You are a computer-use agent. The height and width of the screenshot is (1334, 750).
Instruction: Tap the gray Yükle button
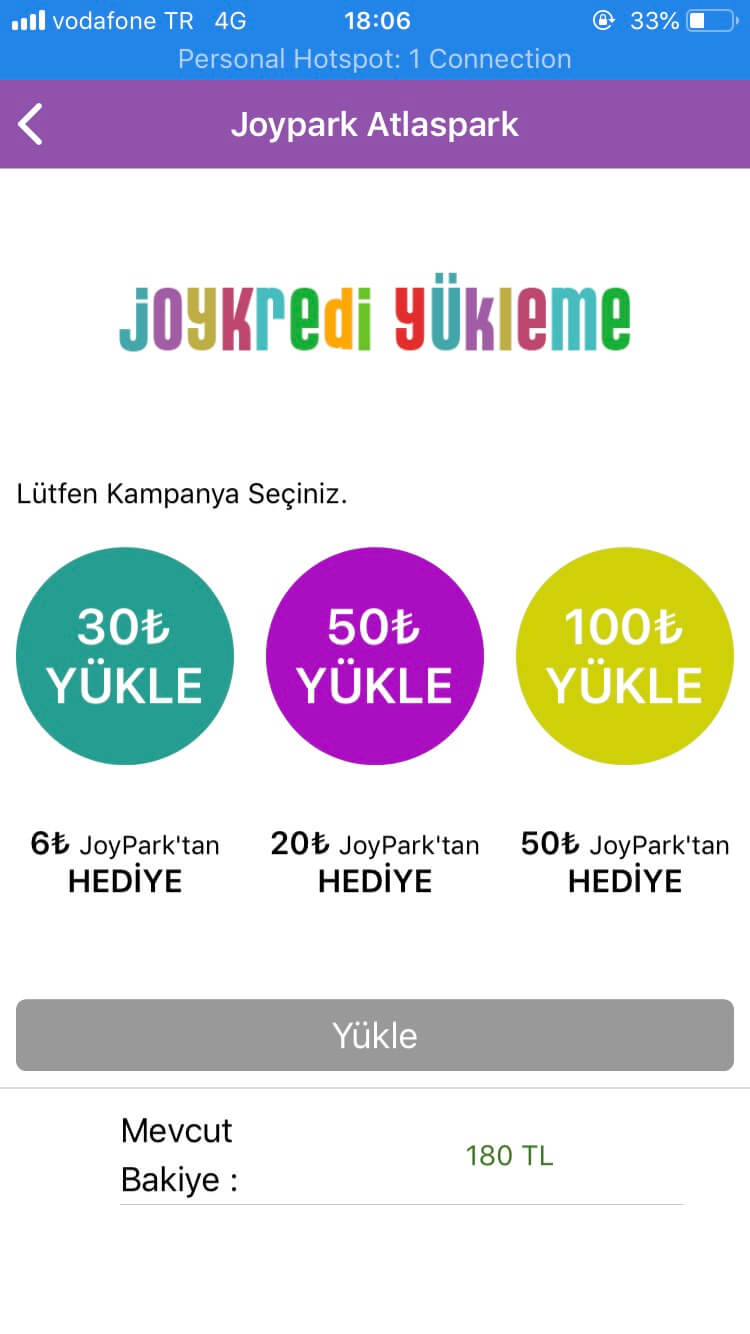point(375,1035)
